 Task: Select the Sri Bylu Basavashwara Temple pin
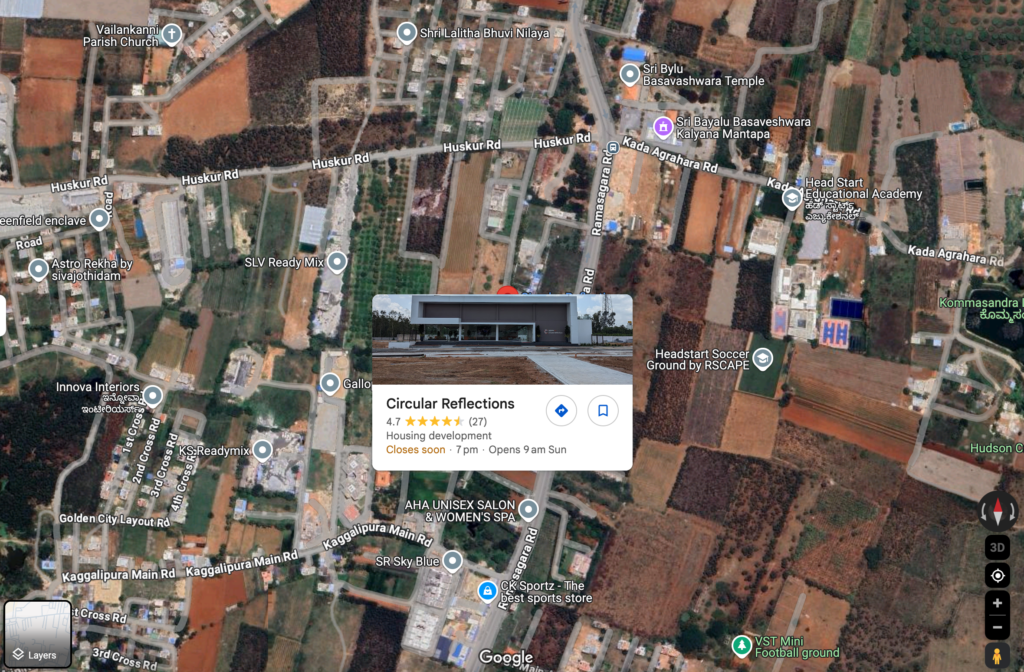pyautogui.click(x=630, y=74)
